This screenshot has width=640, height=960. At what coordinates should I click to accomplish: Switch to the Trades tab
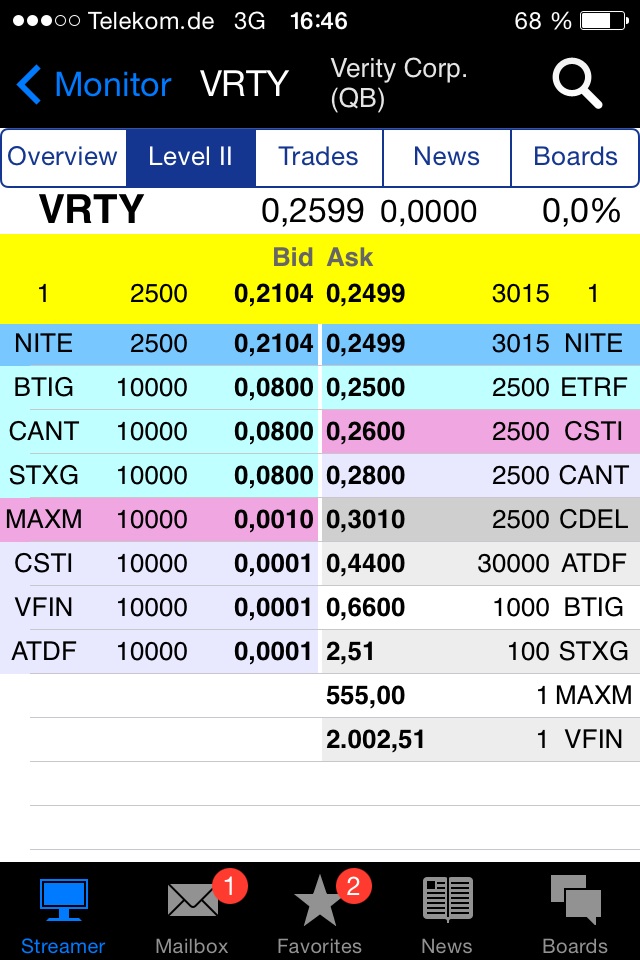click(319, 157)
